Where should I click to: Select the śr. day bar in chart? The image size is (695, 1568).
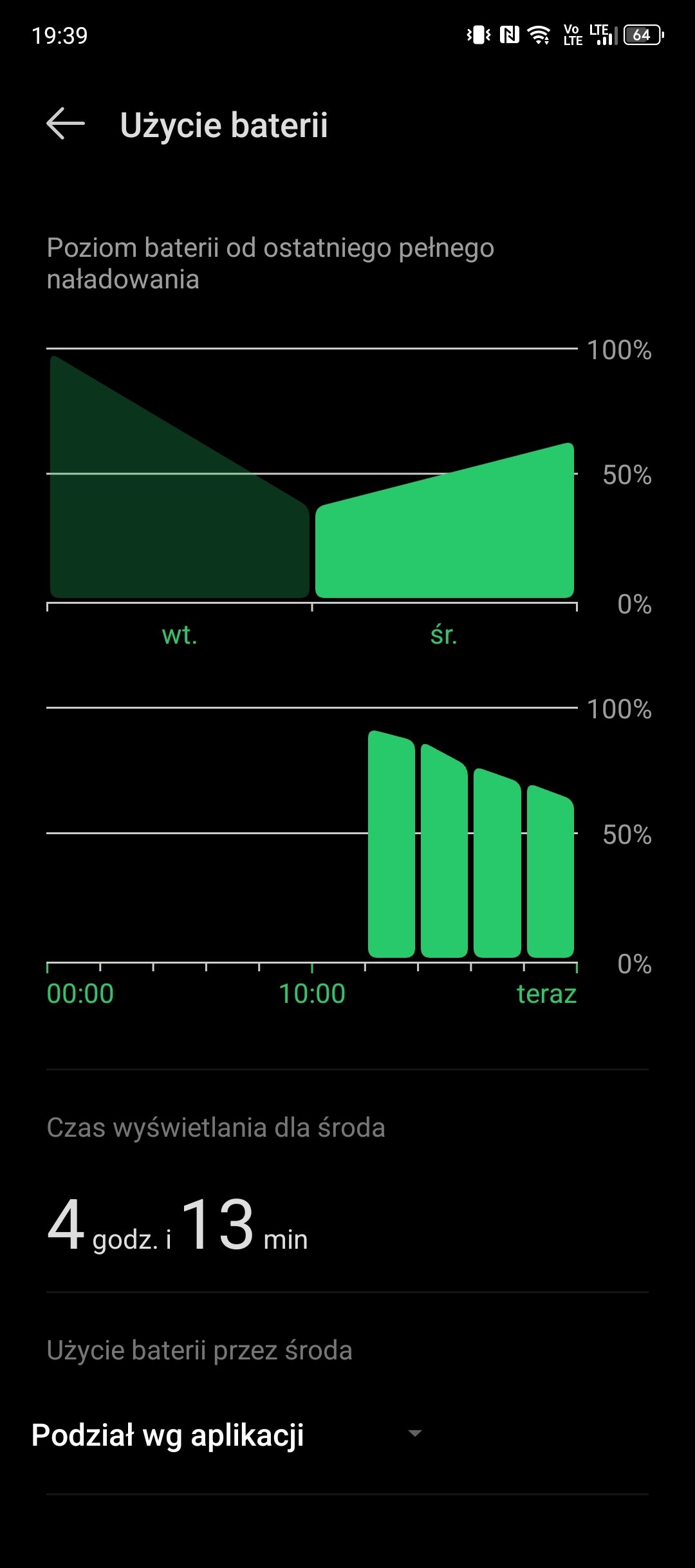pyautogui.click(x=445, y=520)
